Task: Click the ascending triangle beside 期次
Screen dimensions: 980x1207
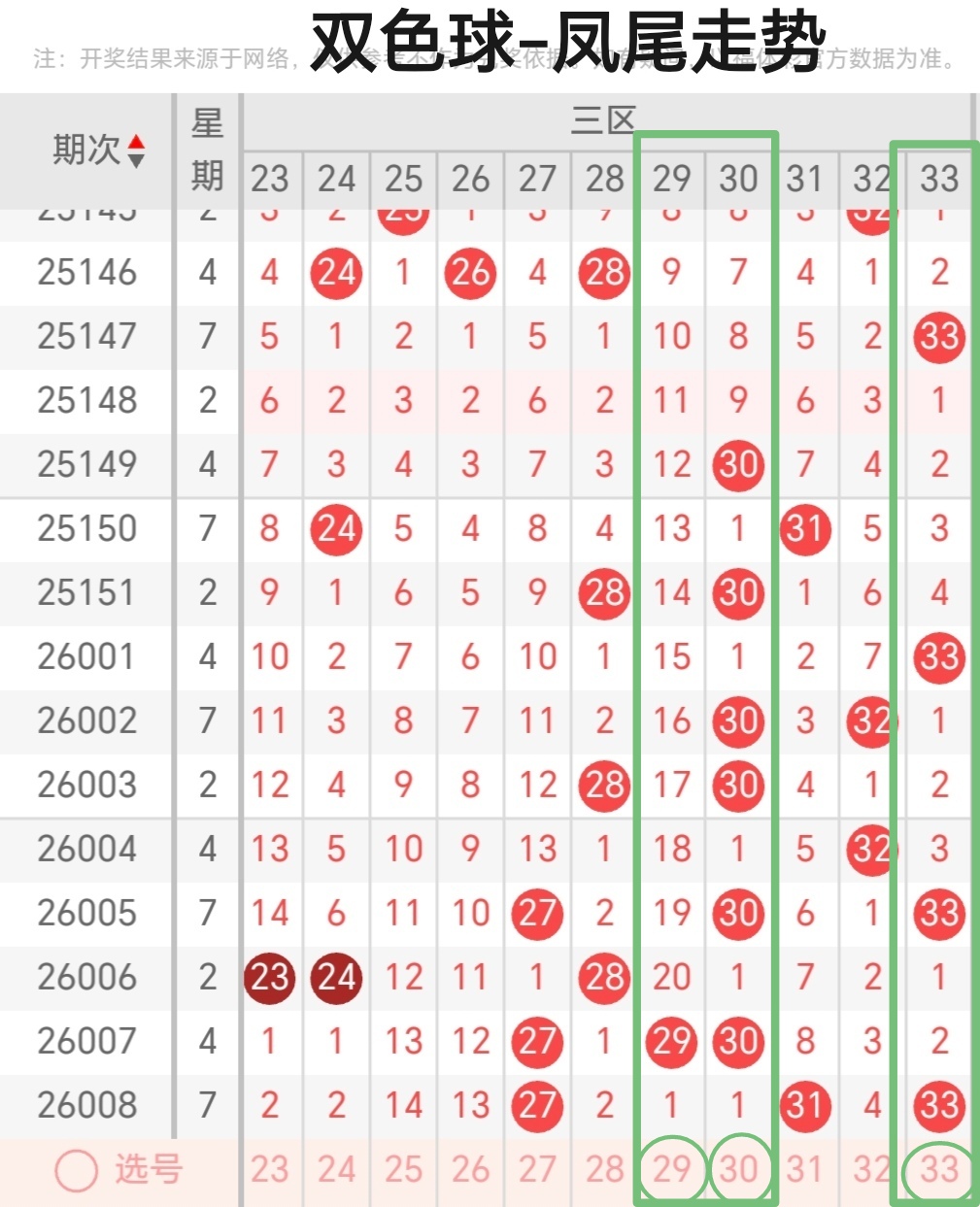Action: click(138, 144)
